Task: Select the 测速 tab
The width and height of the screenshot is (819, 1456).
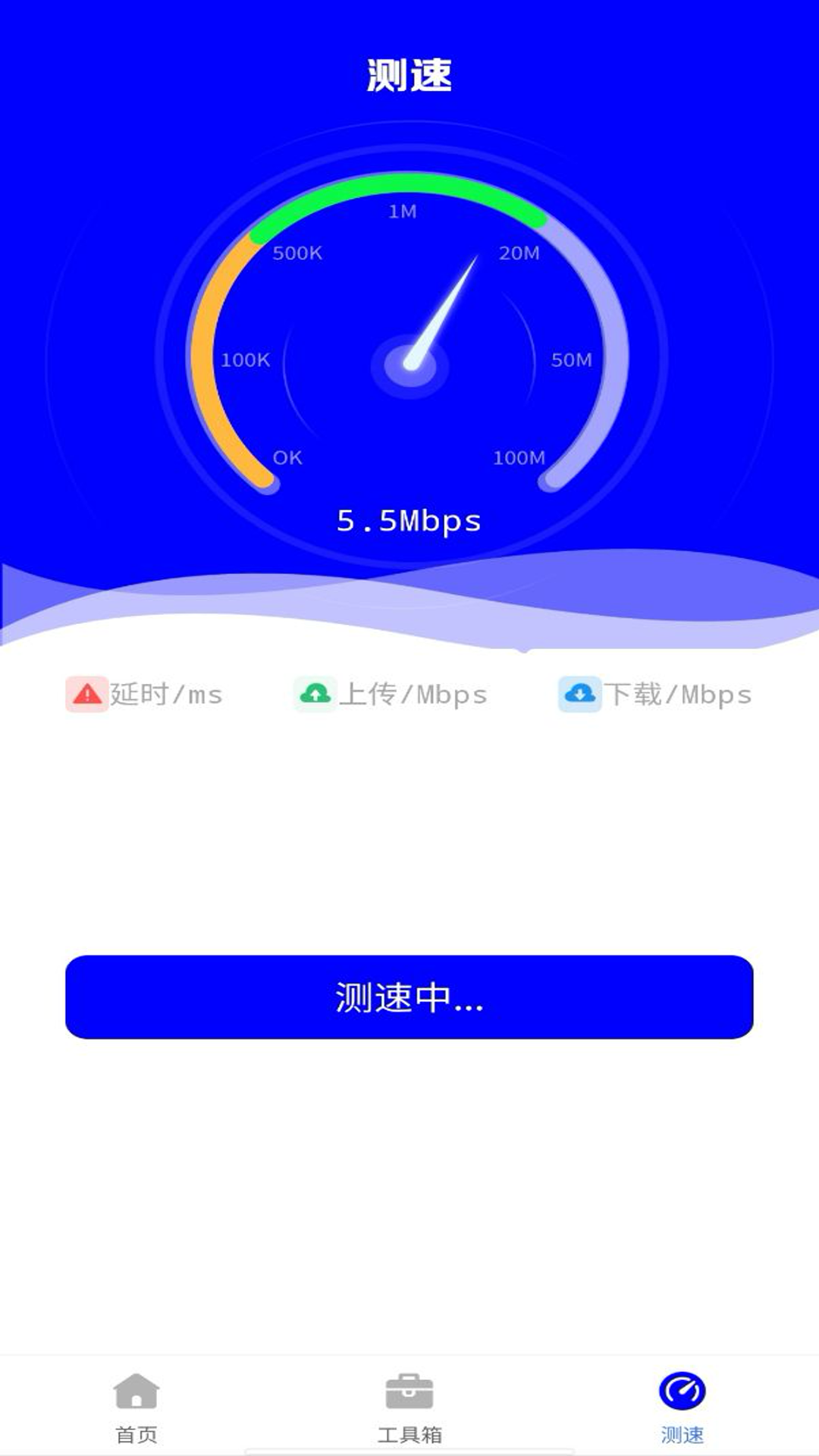Action: 682,1407
